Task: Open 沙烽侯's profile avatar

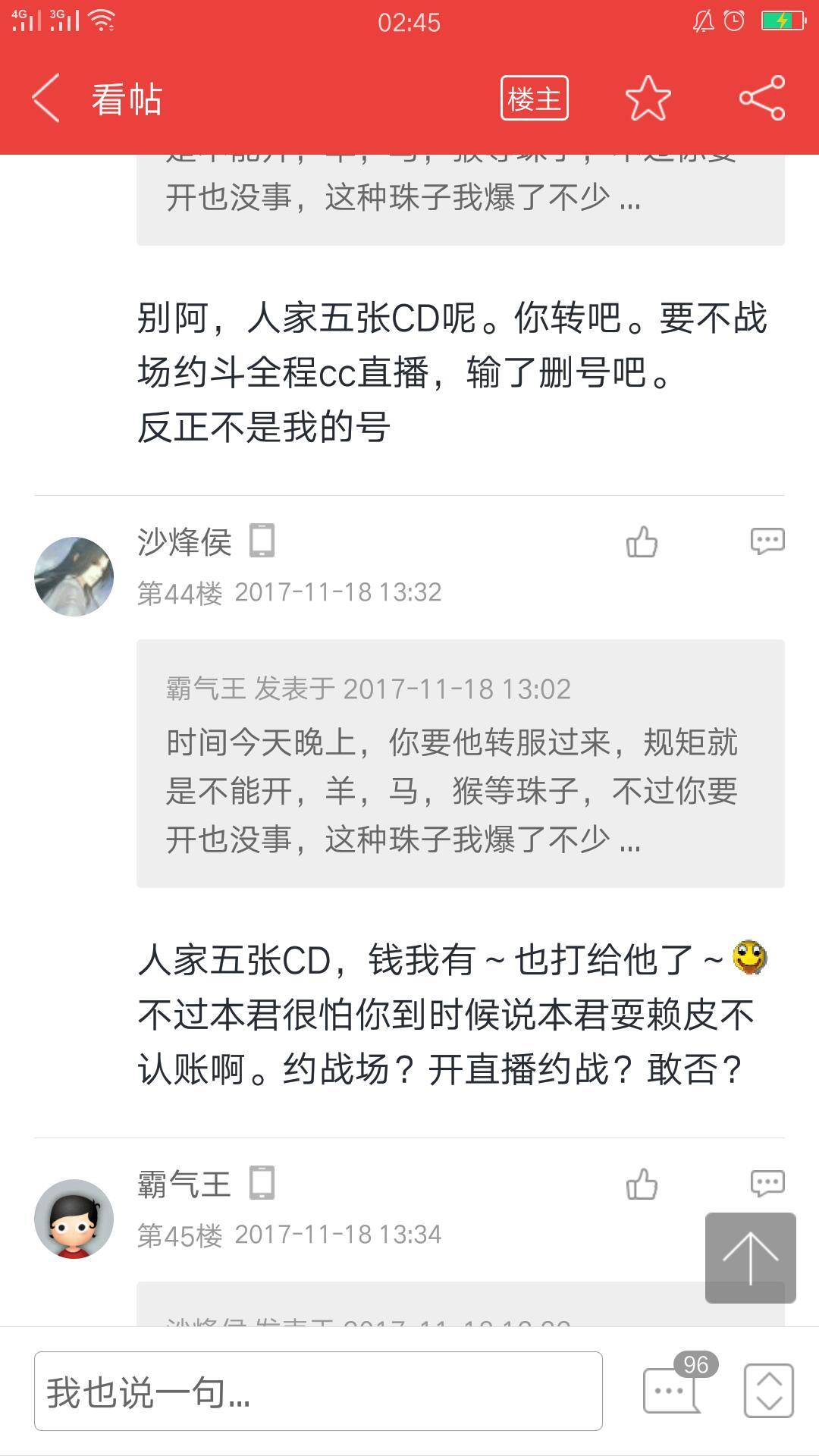Action: [x=74, y=576]
